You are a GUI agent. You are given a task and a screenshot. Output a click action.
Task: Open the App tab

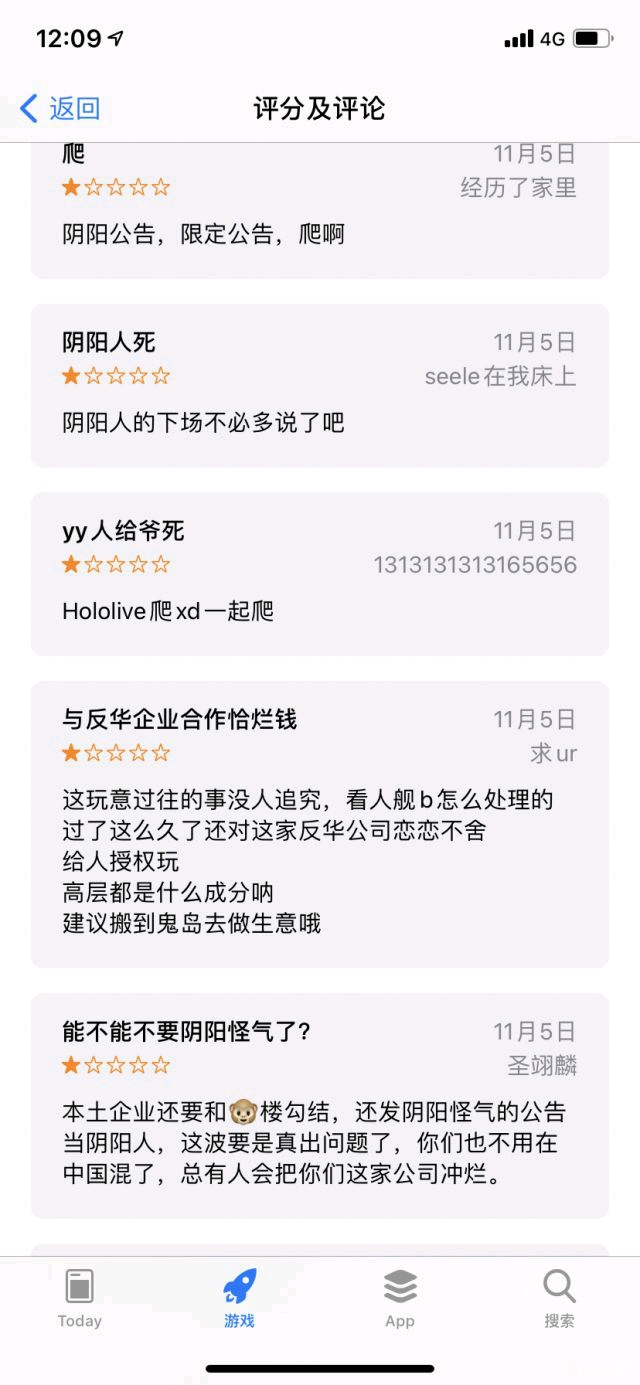pos(400,1298)
